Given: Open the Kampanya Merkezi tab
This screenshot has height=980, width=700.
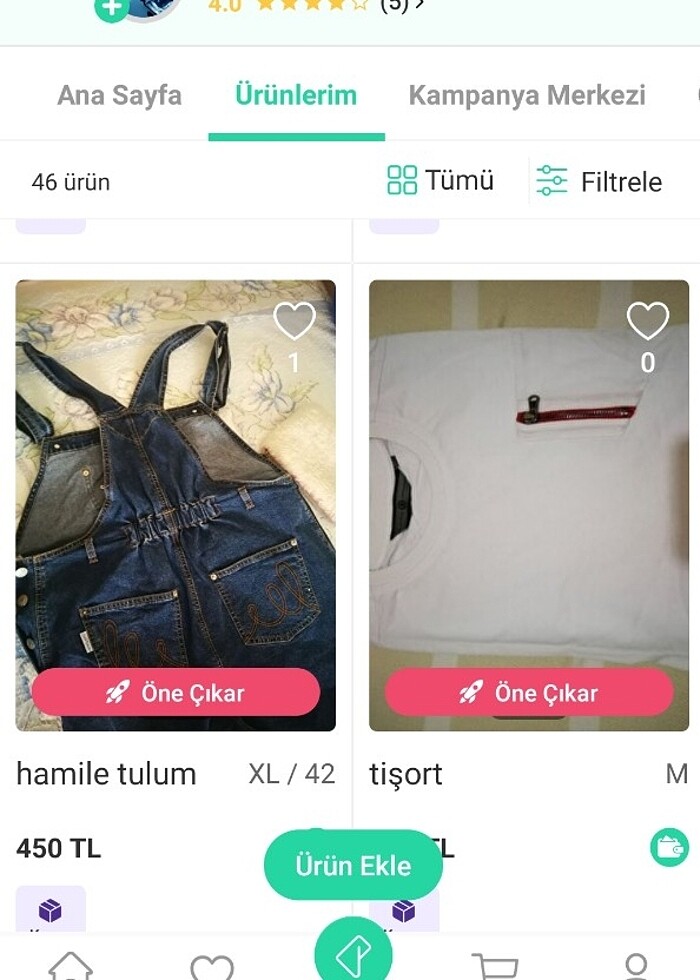Looking at the screenshot, I should tap(527, 96).
